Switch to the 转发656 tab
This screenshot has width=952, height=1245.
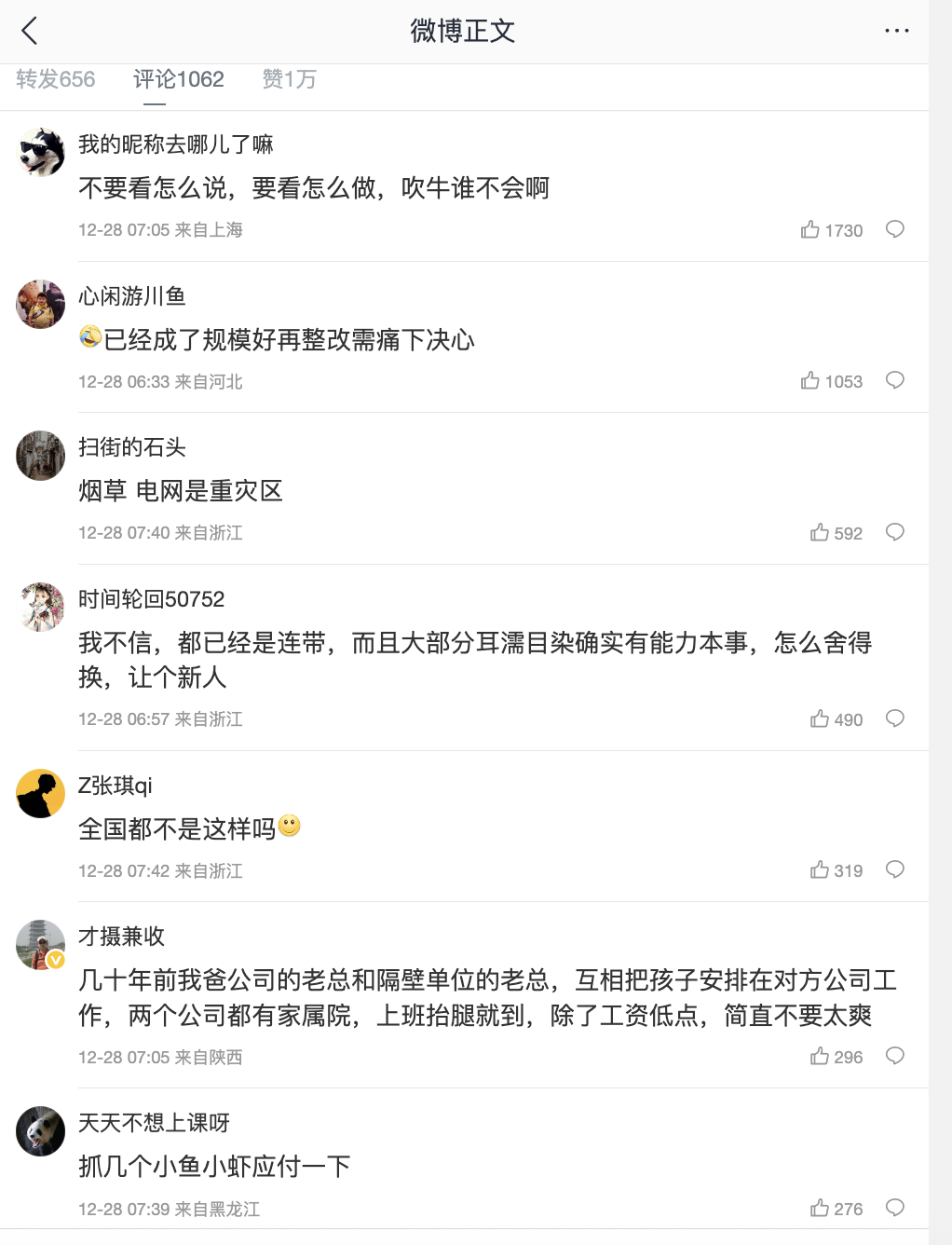tap(56, 80)
